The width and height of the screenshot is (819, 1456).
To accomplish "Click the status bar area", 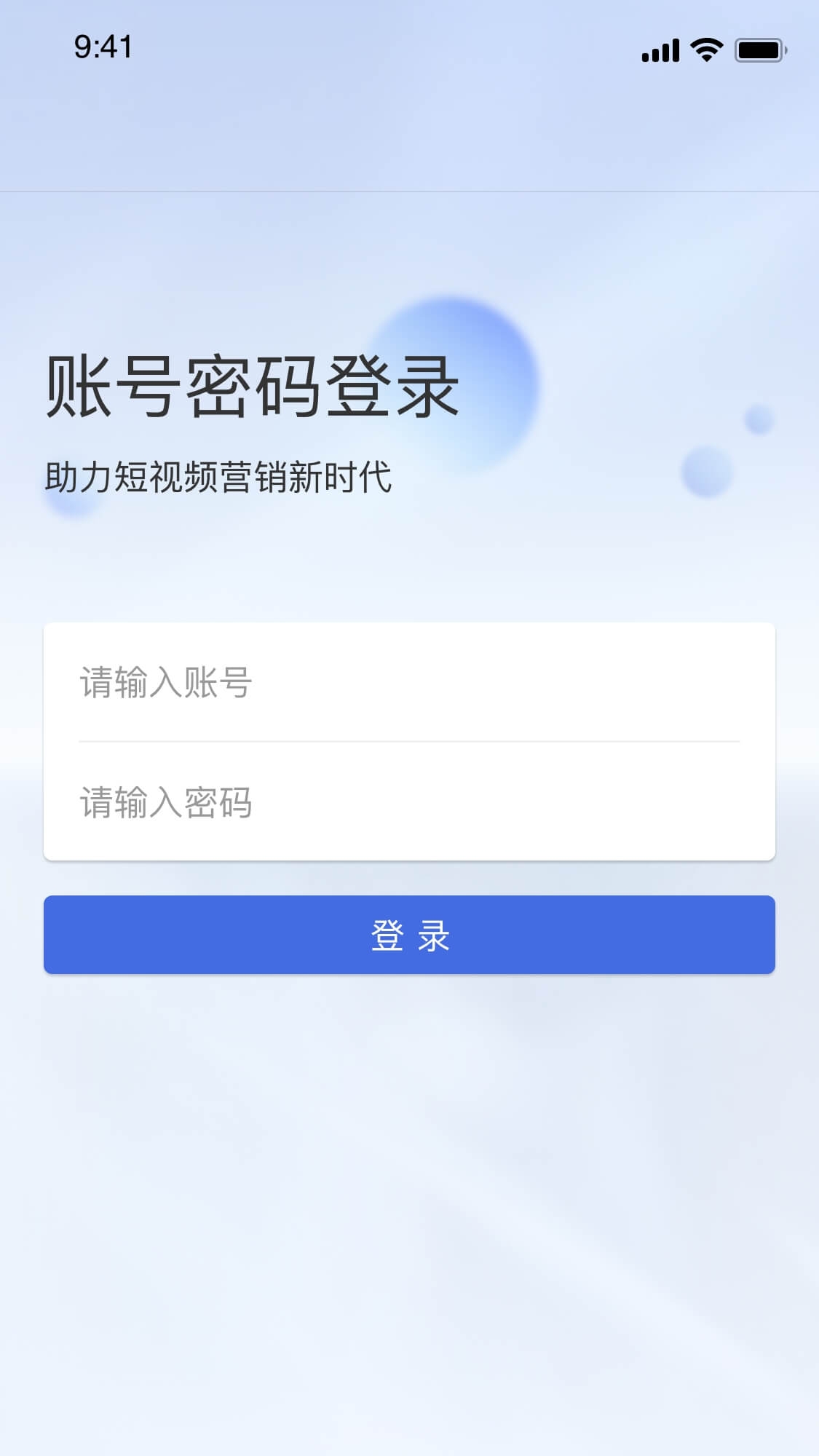I will pos(409,47).
